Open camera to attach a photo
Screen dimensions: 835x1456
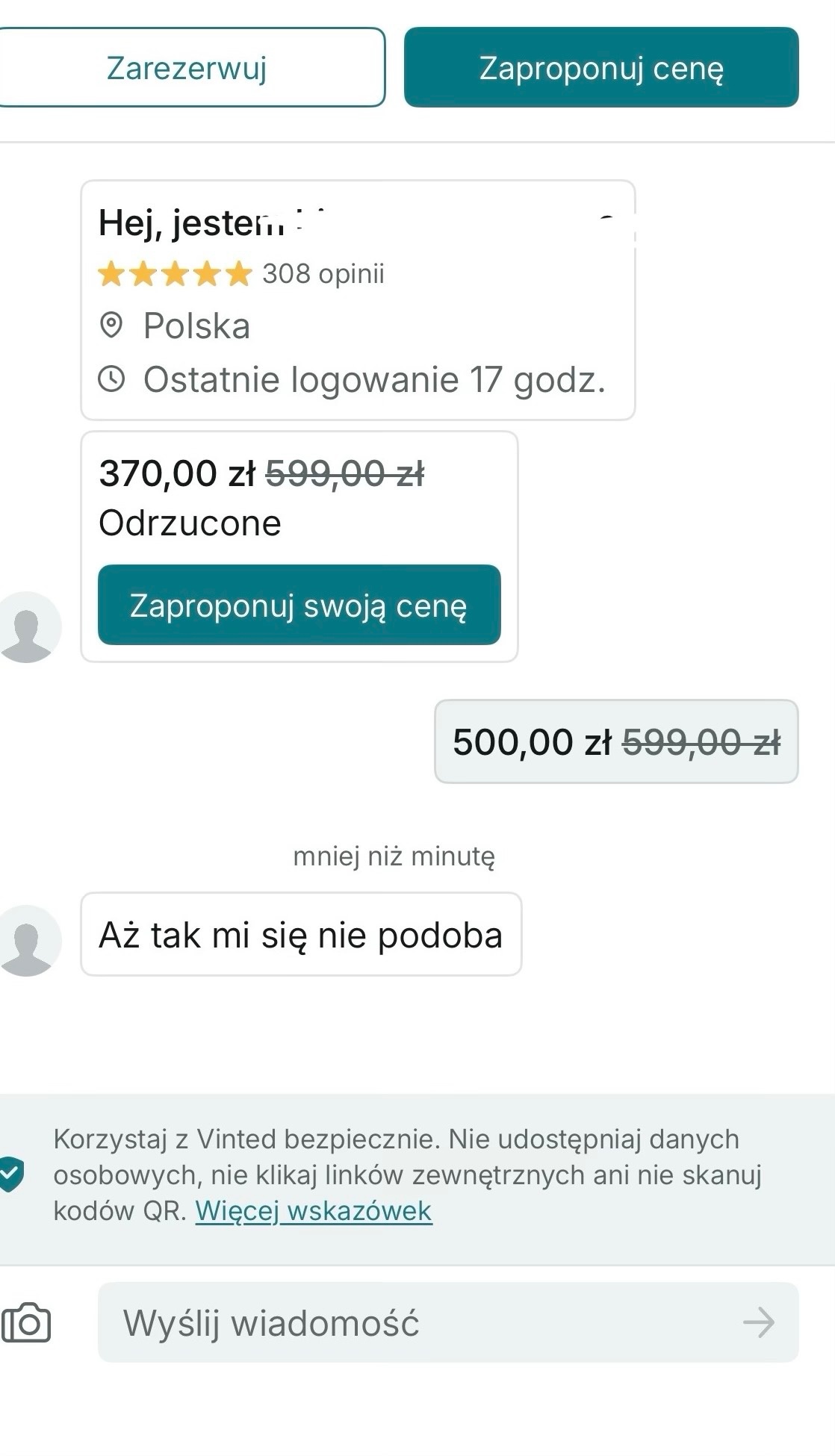pos(27,1322)
